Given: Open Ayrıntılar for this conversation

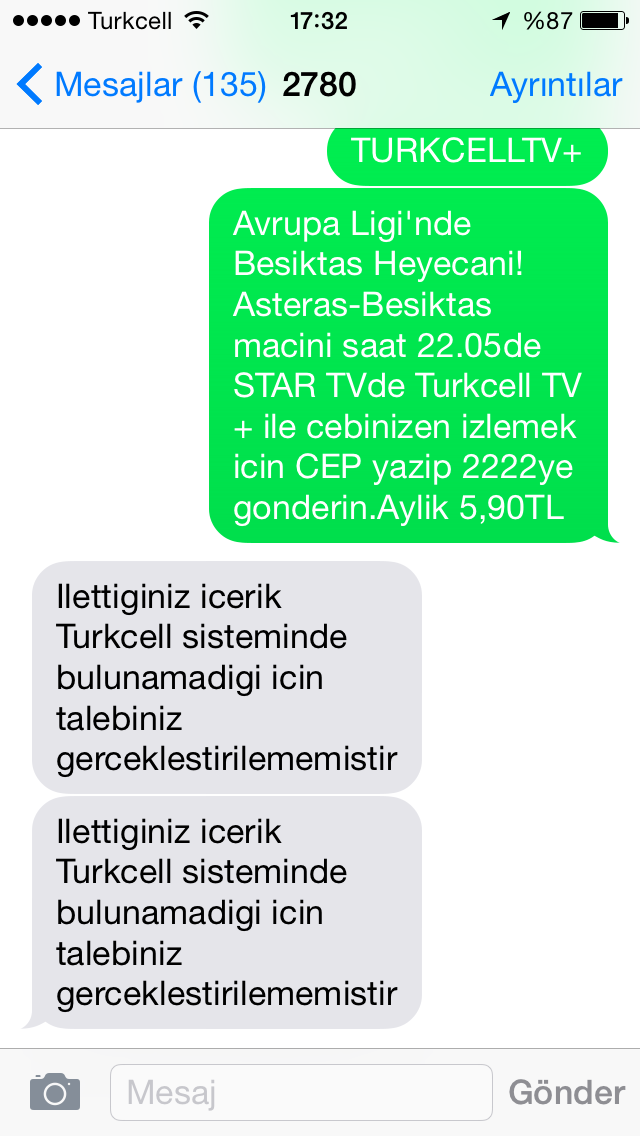Looking at the screenshot, I should (x=556, y=85).
